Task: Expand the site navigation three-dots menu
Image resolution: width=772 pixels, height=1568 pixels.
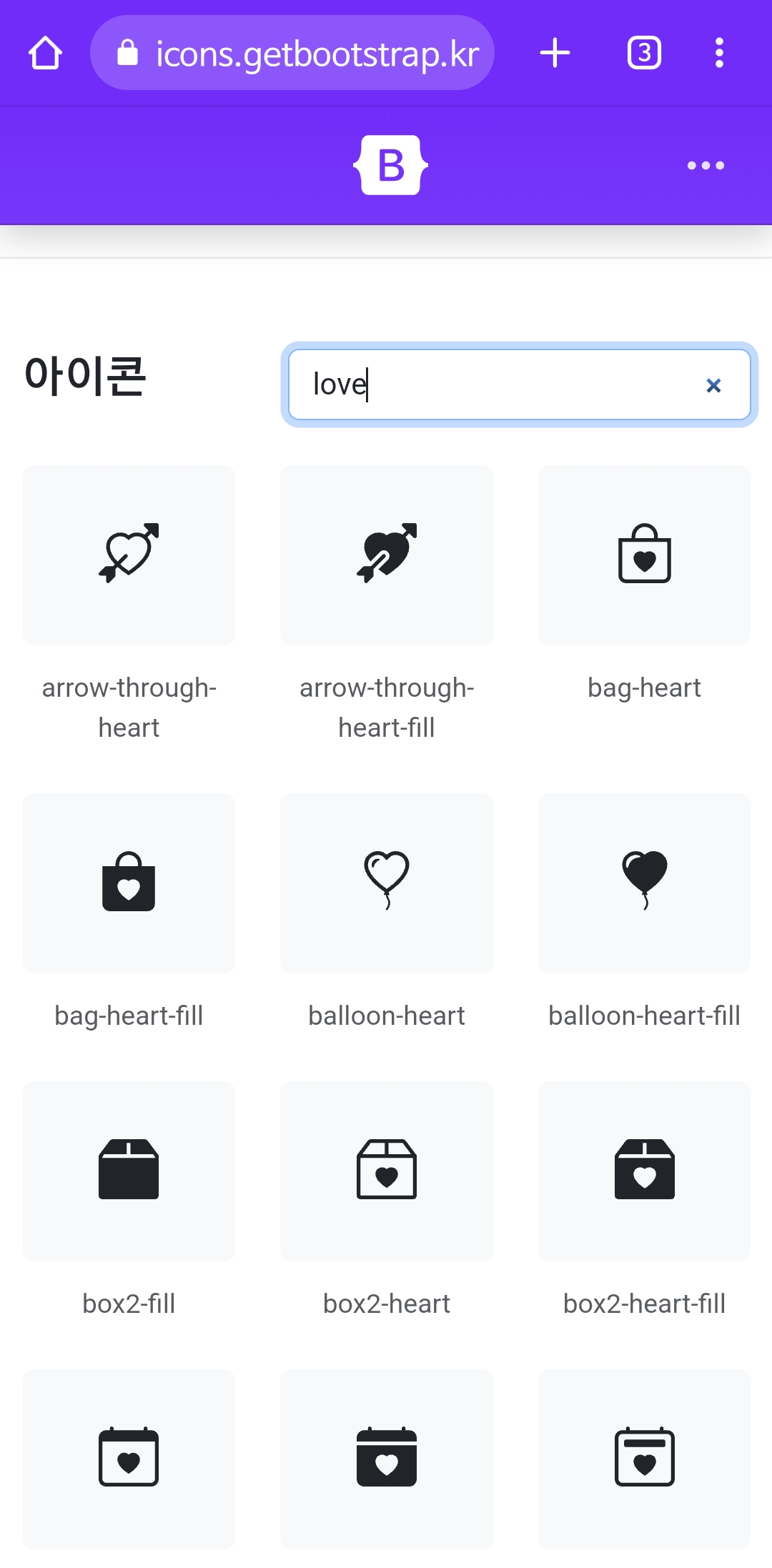Action: point(706,165)
